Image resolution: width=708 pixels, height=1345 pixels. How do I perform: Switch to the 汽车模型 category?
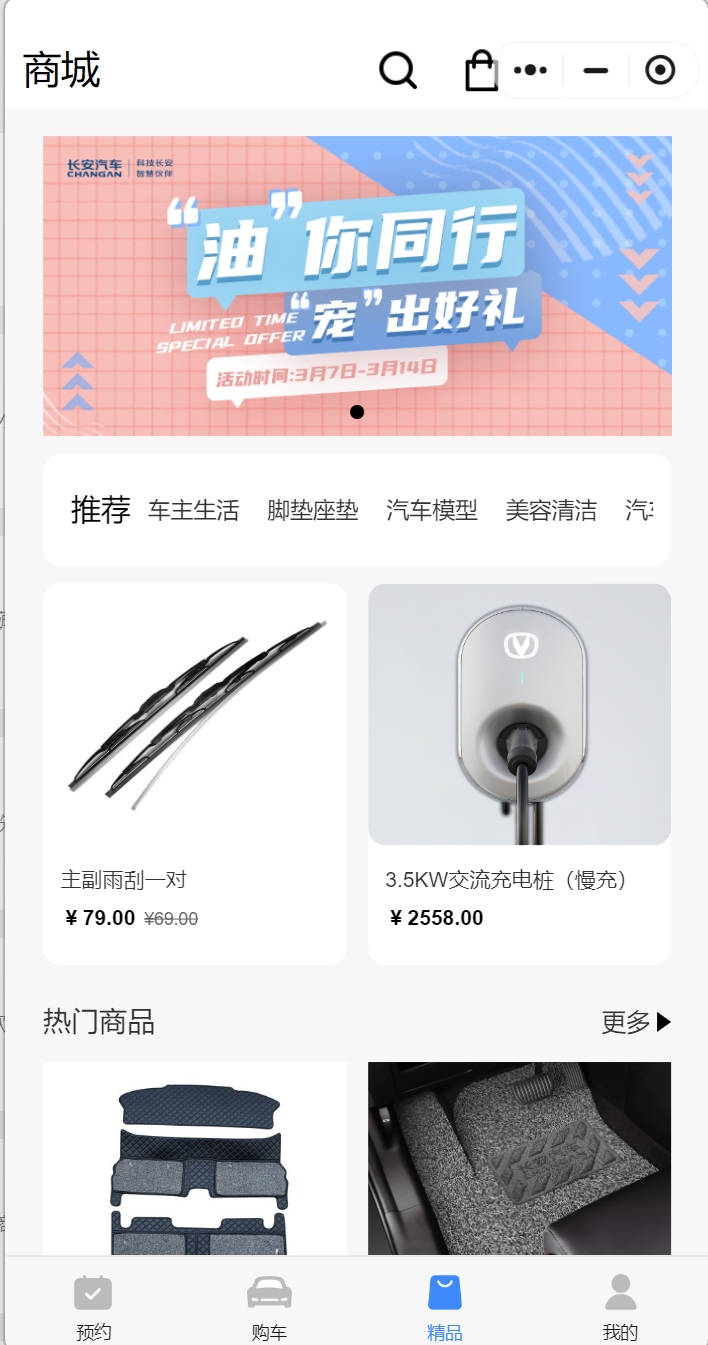click(432, 511)
